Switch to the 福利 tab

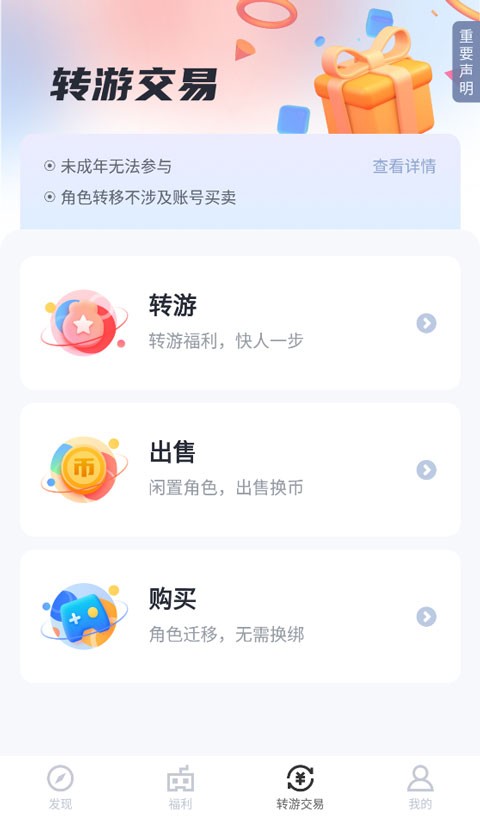pos(180,787)
